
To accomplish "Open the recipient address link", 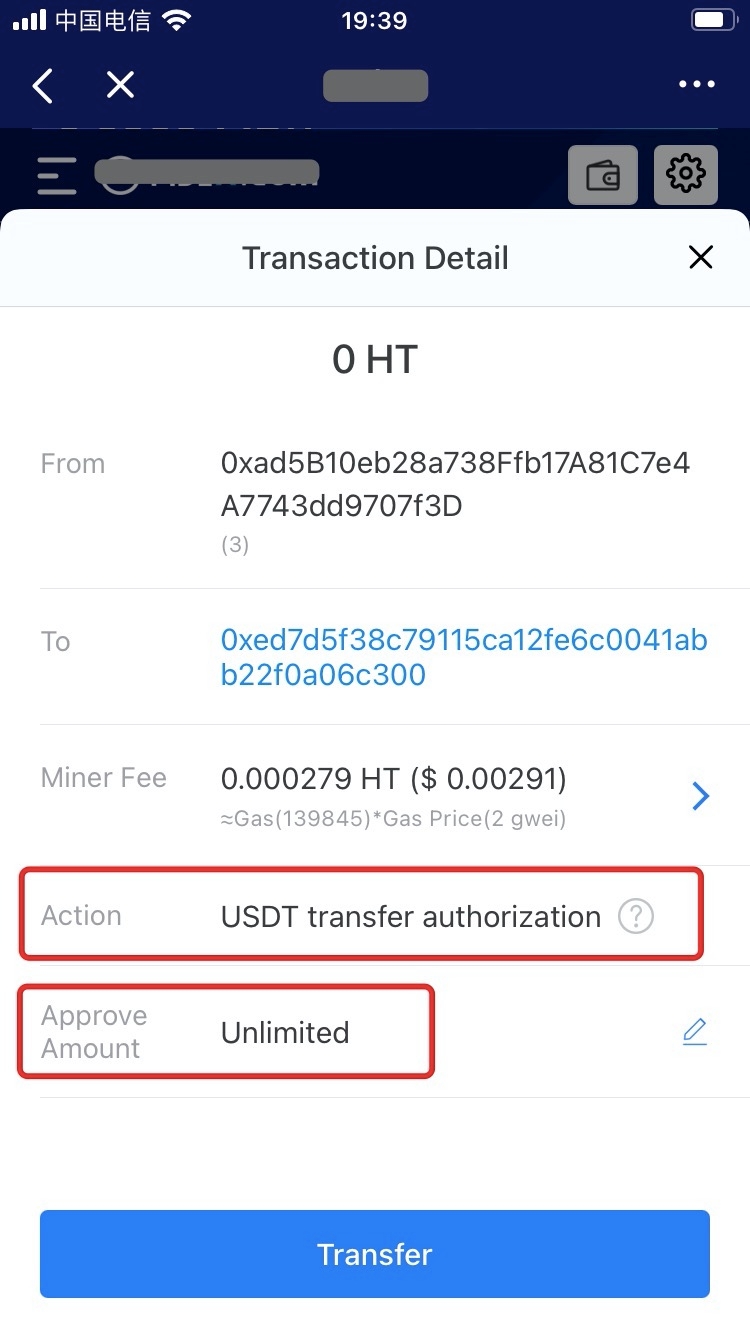I will pyautogui.click(x=464, y=657).
